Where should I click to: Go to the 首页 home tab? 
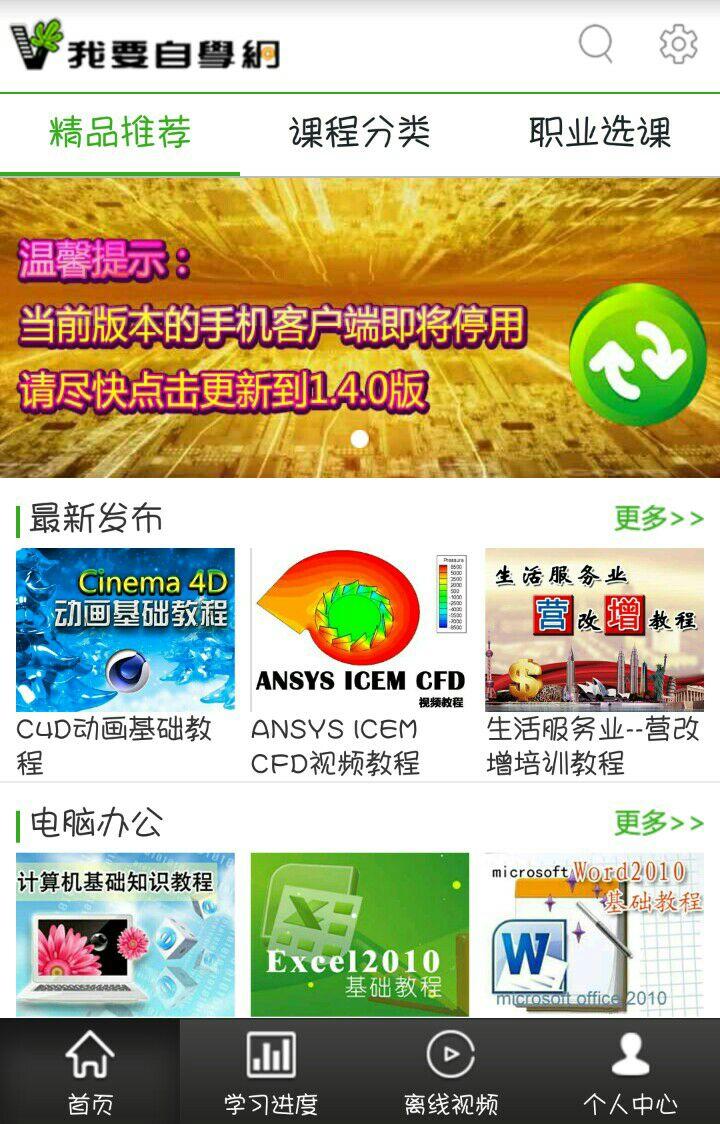[90, 1072]
